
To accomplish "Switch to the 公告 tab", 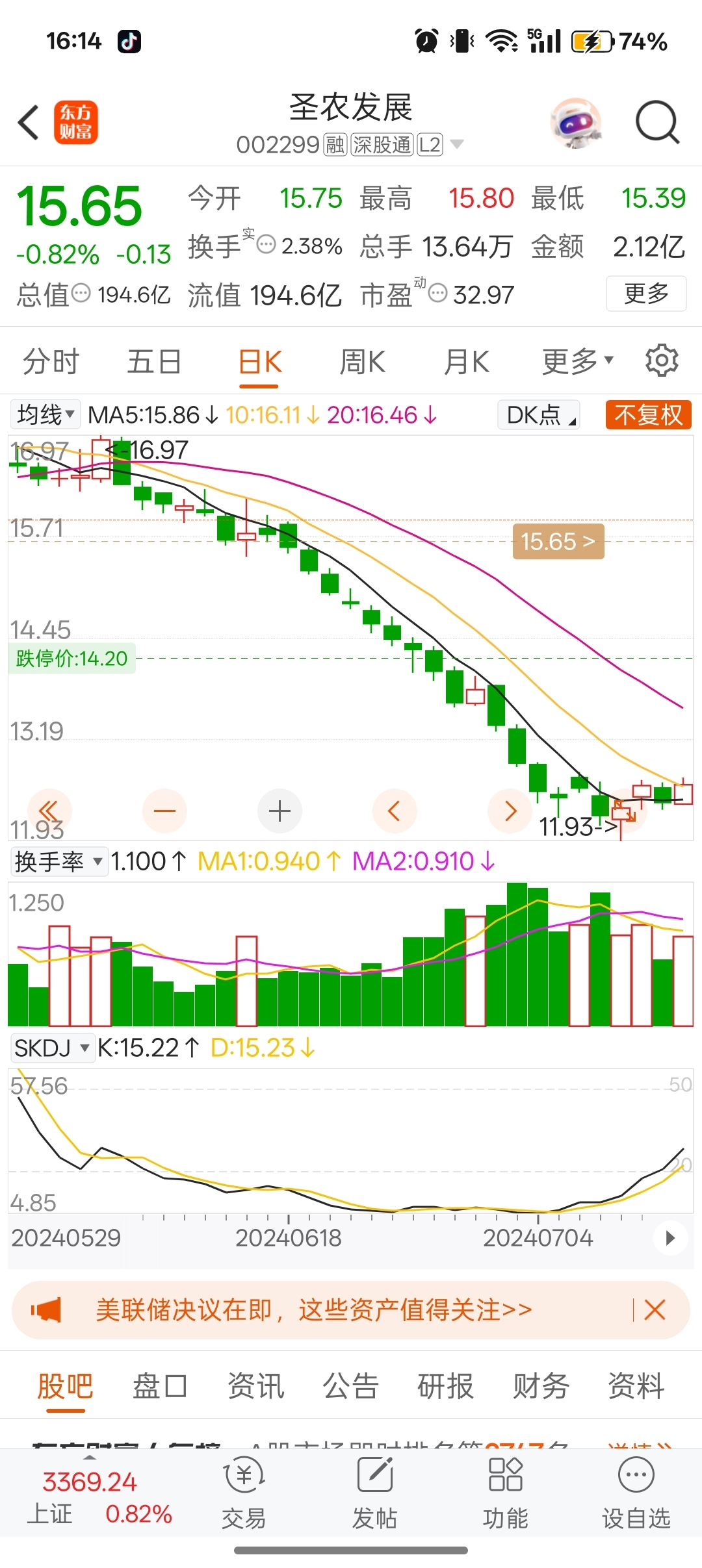I will [x=351, y=1386].
